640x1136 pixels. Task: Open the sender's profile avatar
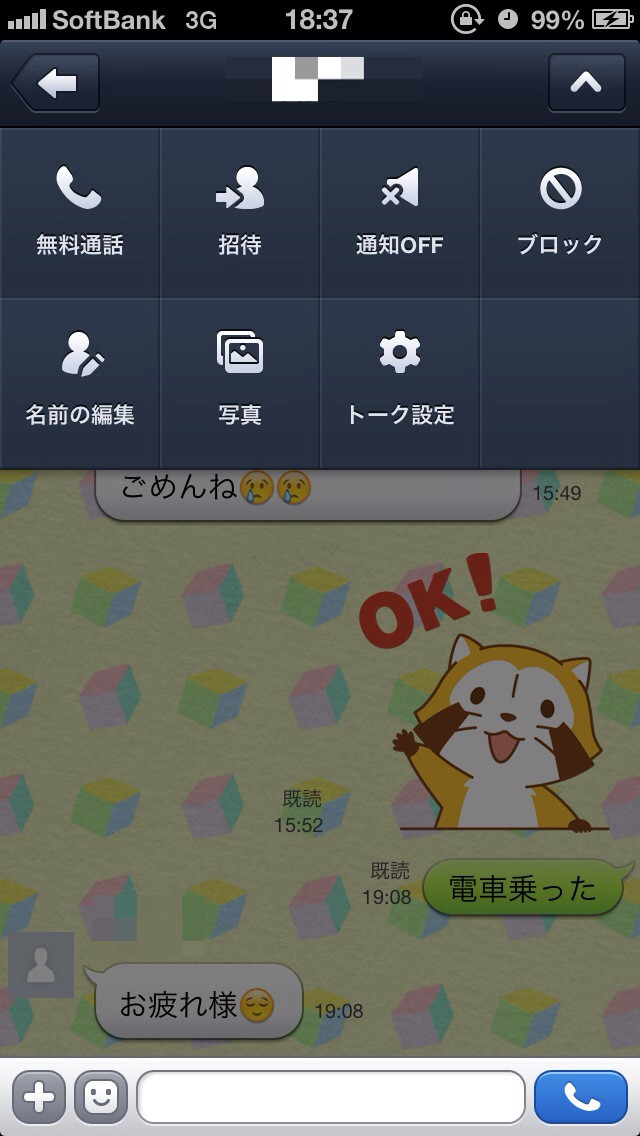pyautogui.click(x=41, y=965)
